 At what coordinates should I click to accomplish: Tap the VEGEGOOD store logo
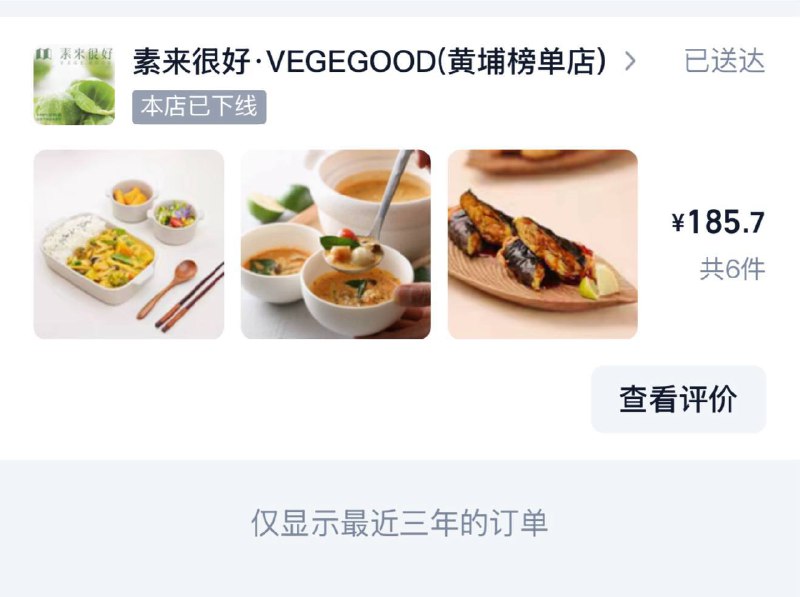tap(74, 85)
